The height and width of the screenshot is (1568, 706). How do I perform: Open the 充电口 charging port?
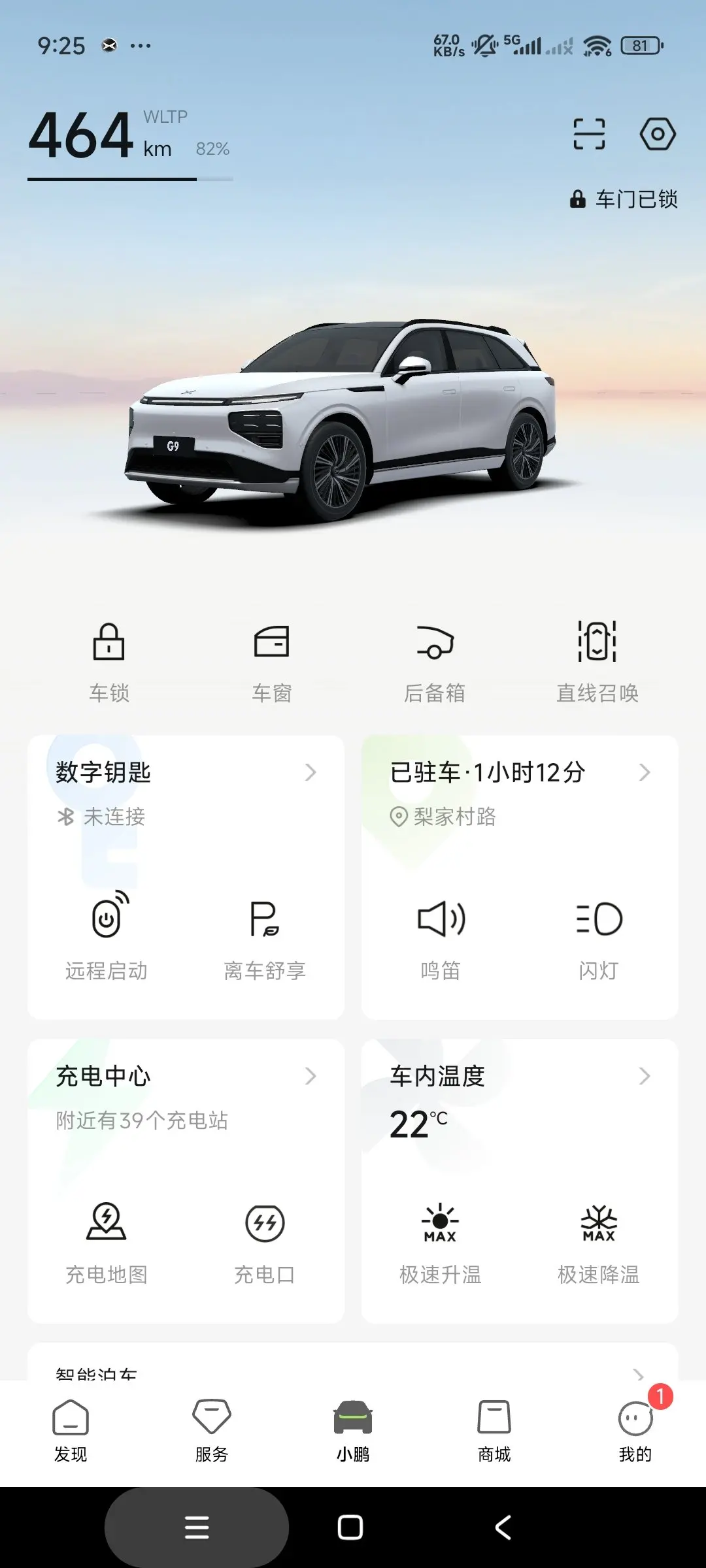pos(265,1239)
